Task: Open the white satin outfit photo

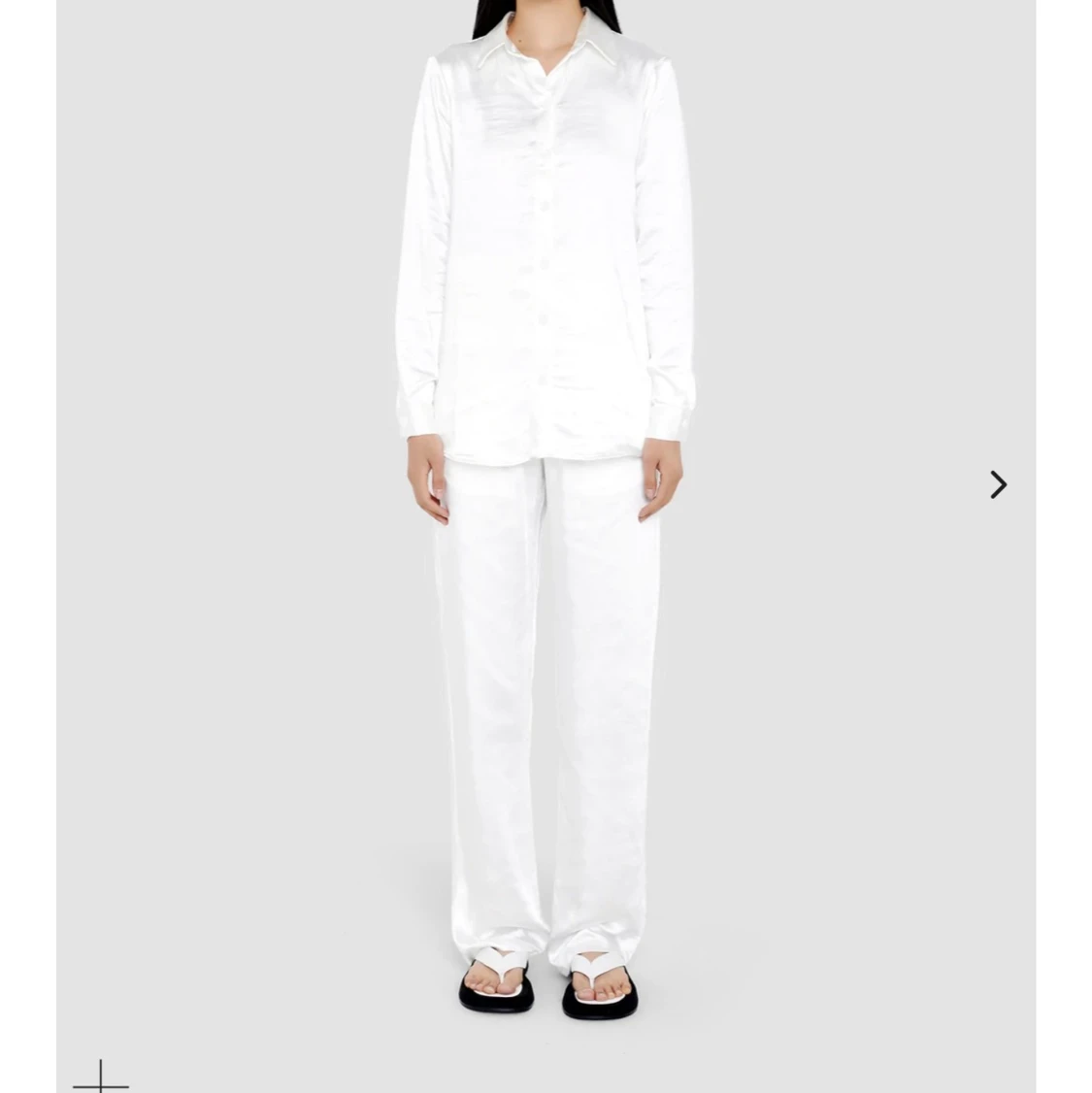Action: pos(545,505)
